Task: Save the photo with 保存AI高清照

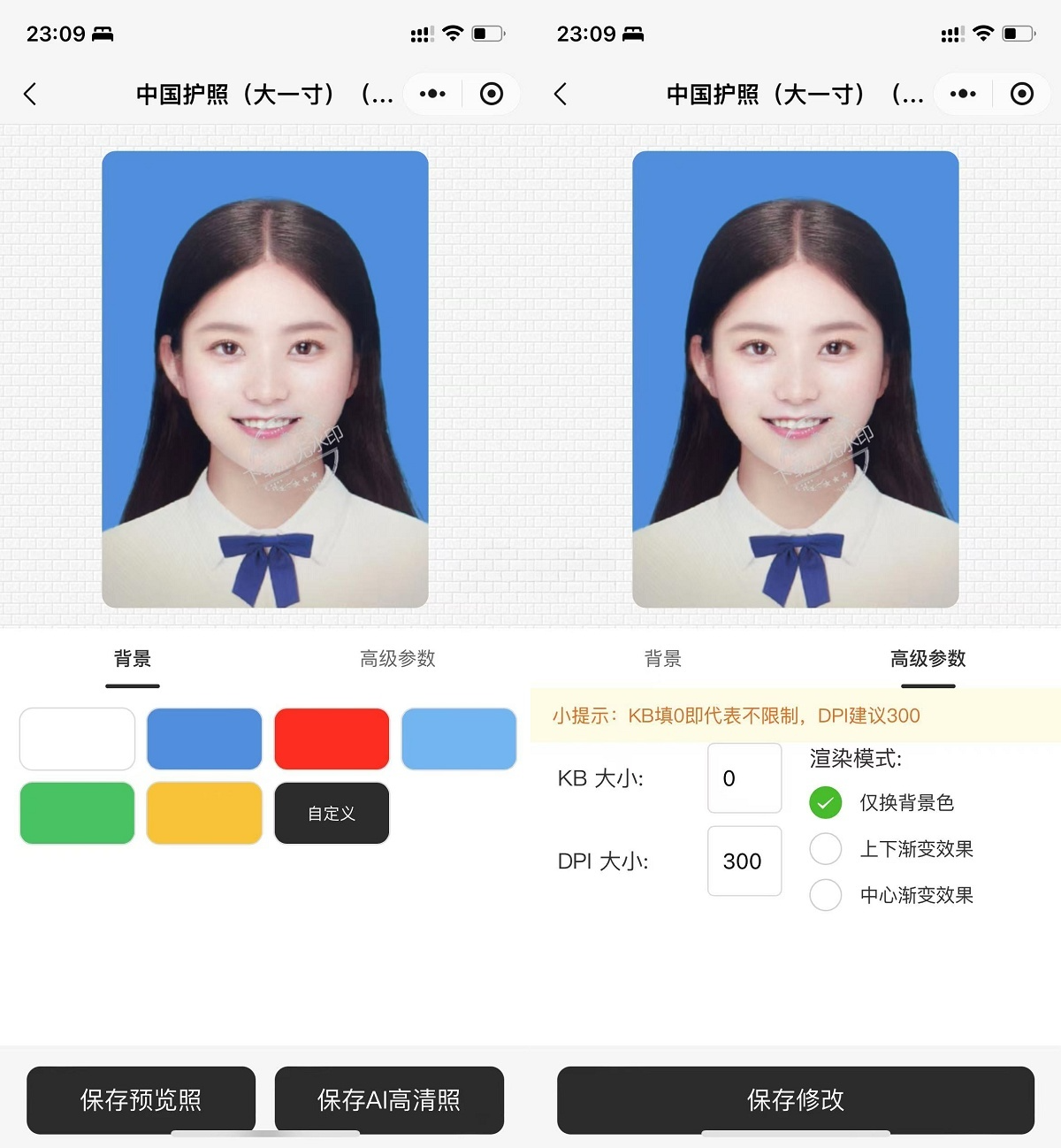Action: point(389,1099)
